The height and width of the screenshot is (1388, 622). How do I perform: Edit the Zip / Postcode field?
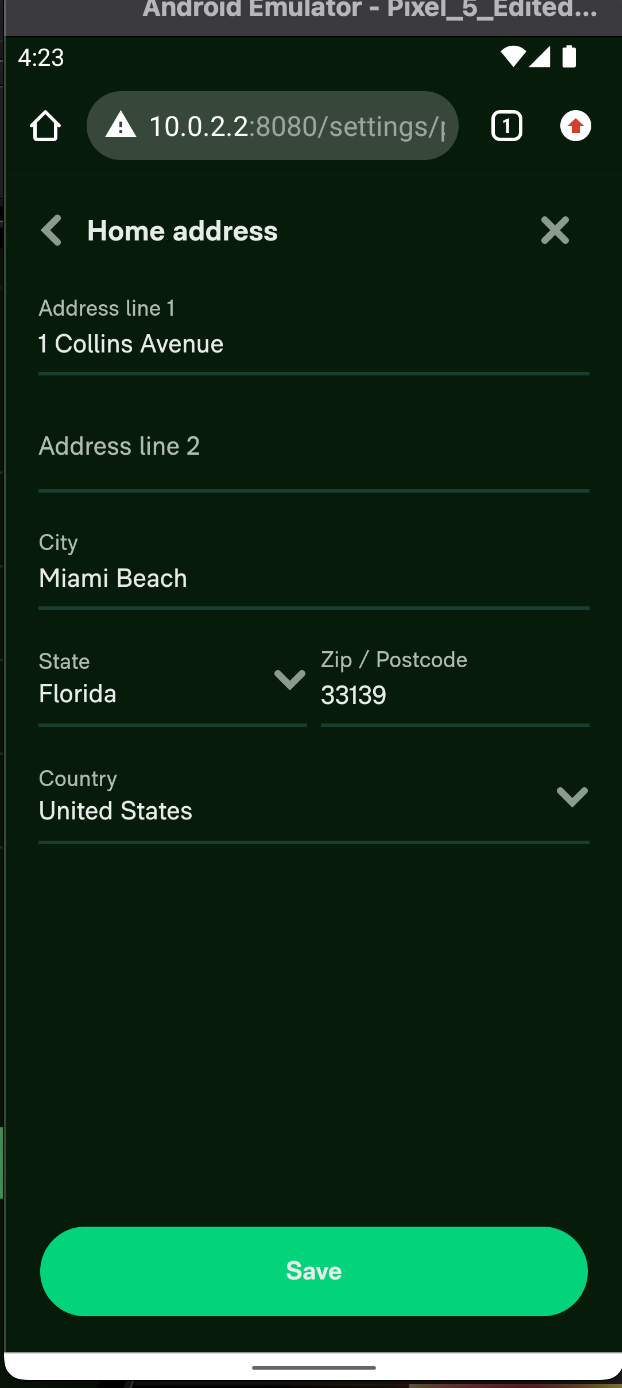coord(454,695)
